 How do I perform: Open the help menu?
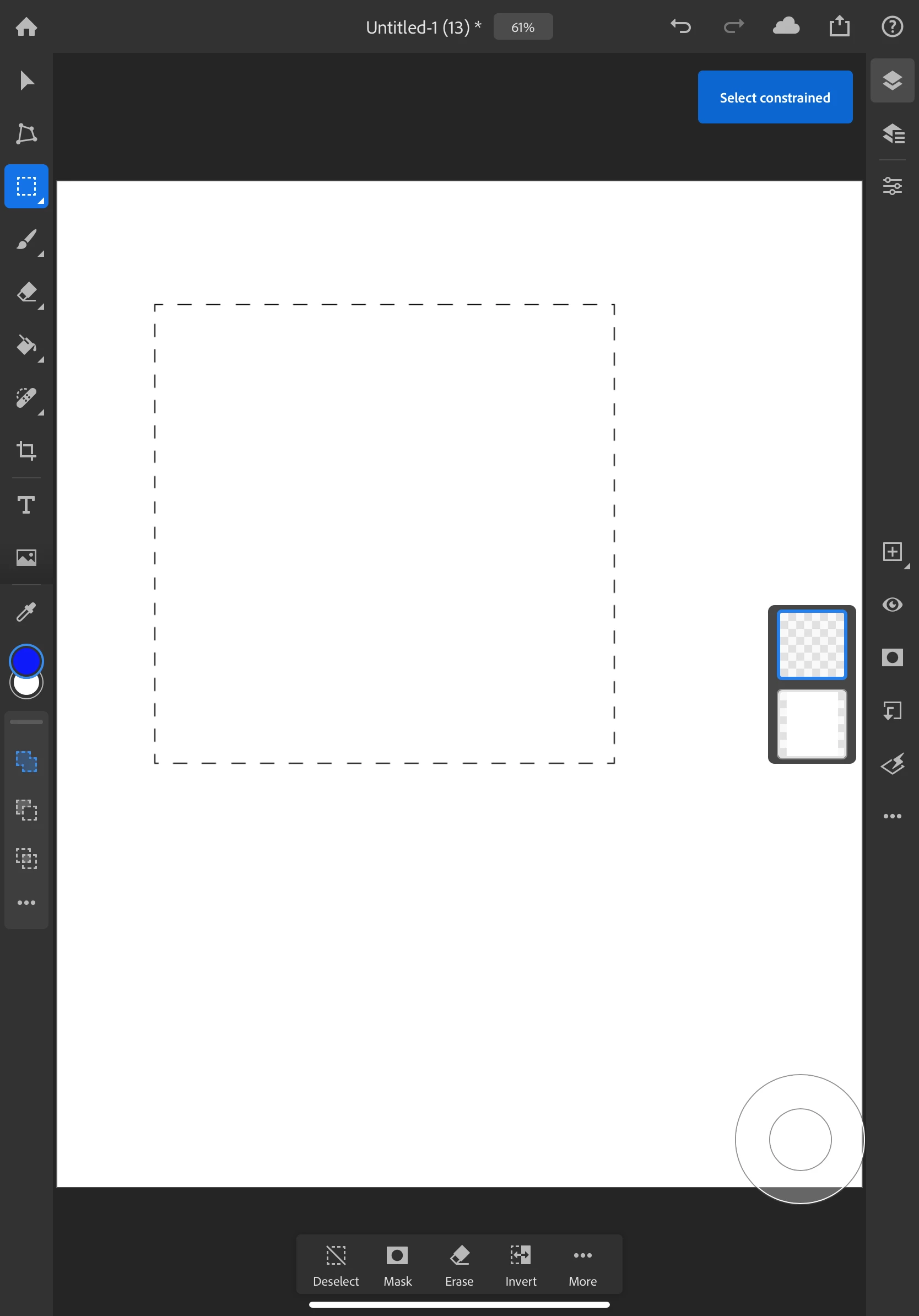tap(892, 26)
